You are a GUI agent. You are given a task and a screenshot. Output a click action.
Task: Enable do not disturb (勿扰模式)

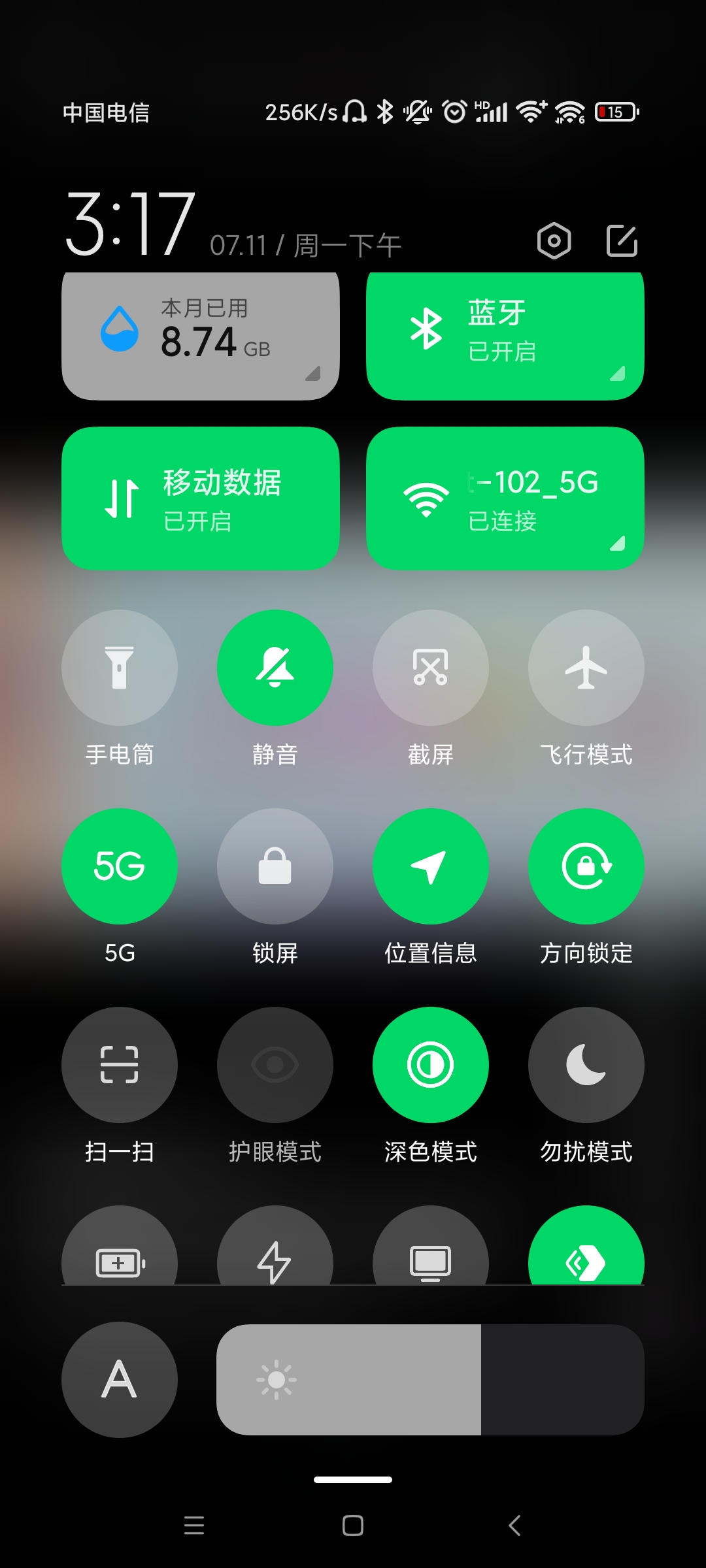pos(586,1065)
